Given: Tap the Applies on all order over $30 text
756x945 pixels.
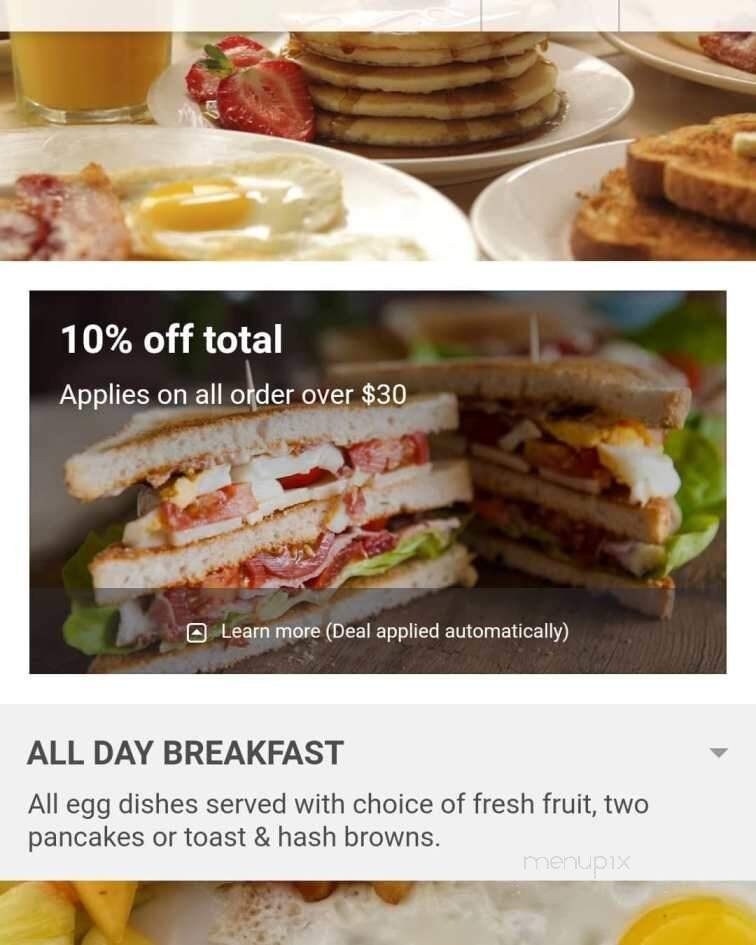Looking at the screenshot, I should 231,394.
